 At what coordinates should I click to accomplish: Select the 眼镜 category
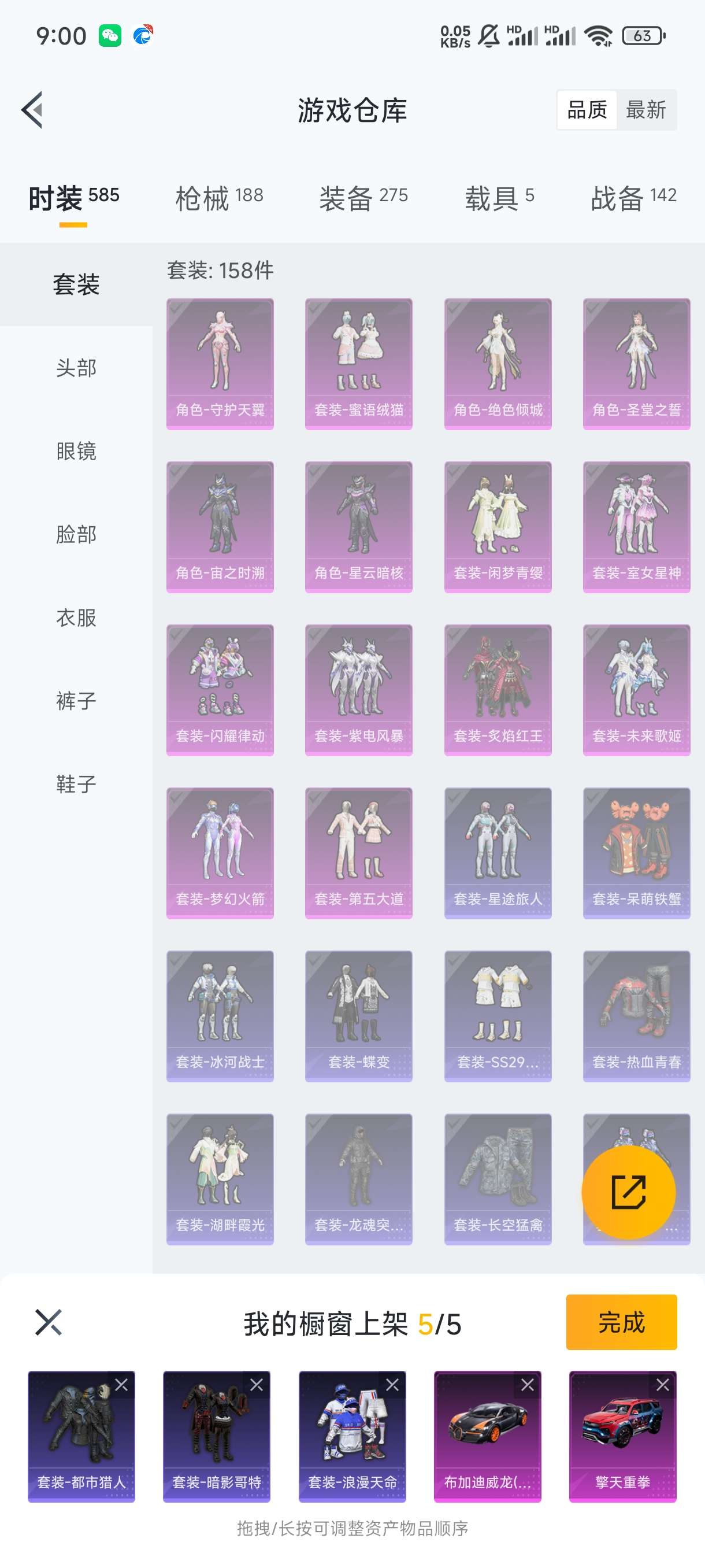click(76, 451)
